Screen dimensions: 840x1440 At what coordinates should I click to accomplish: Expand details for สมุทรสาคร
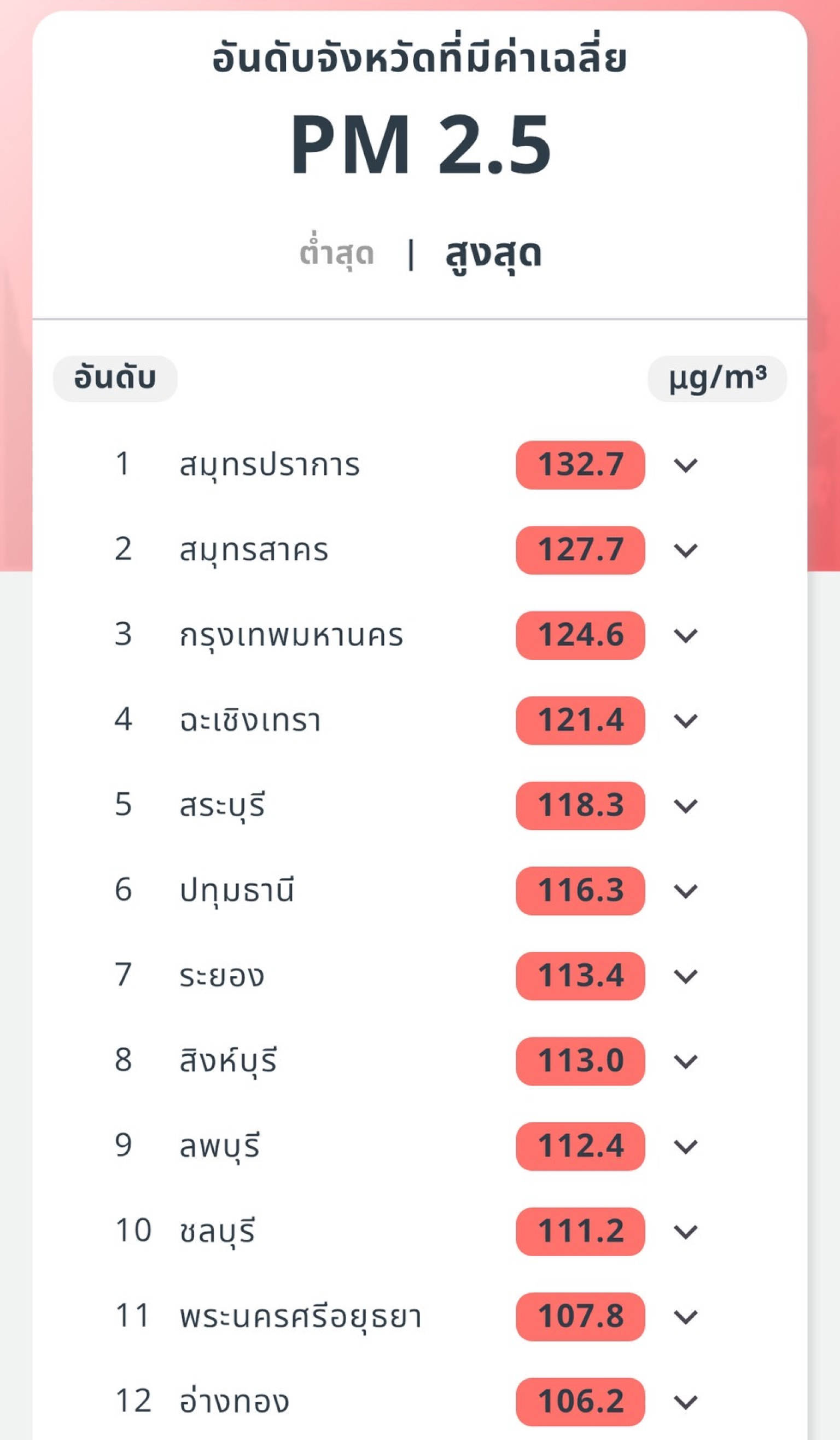point(685,551)
